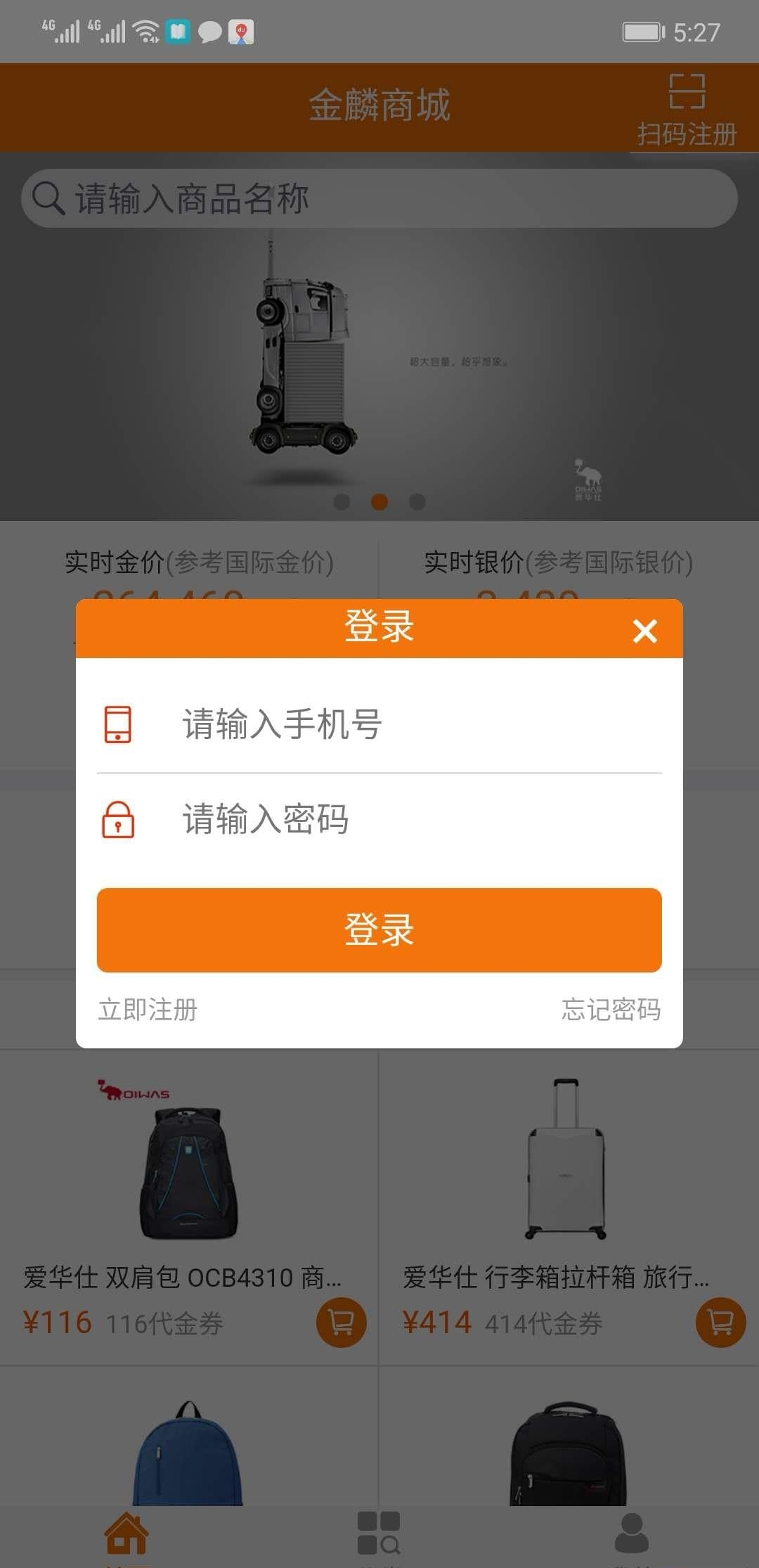The image size is (759, 1568).
Task: Open the 忘记密码 forgot password link
Action: click(611, 1010)
